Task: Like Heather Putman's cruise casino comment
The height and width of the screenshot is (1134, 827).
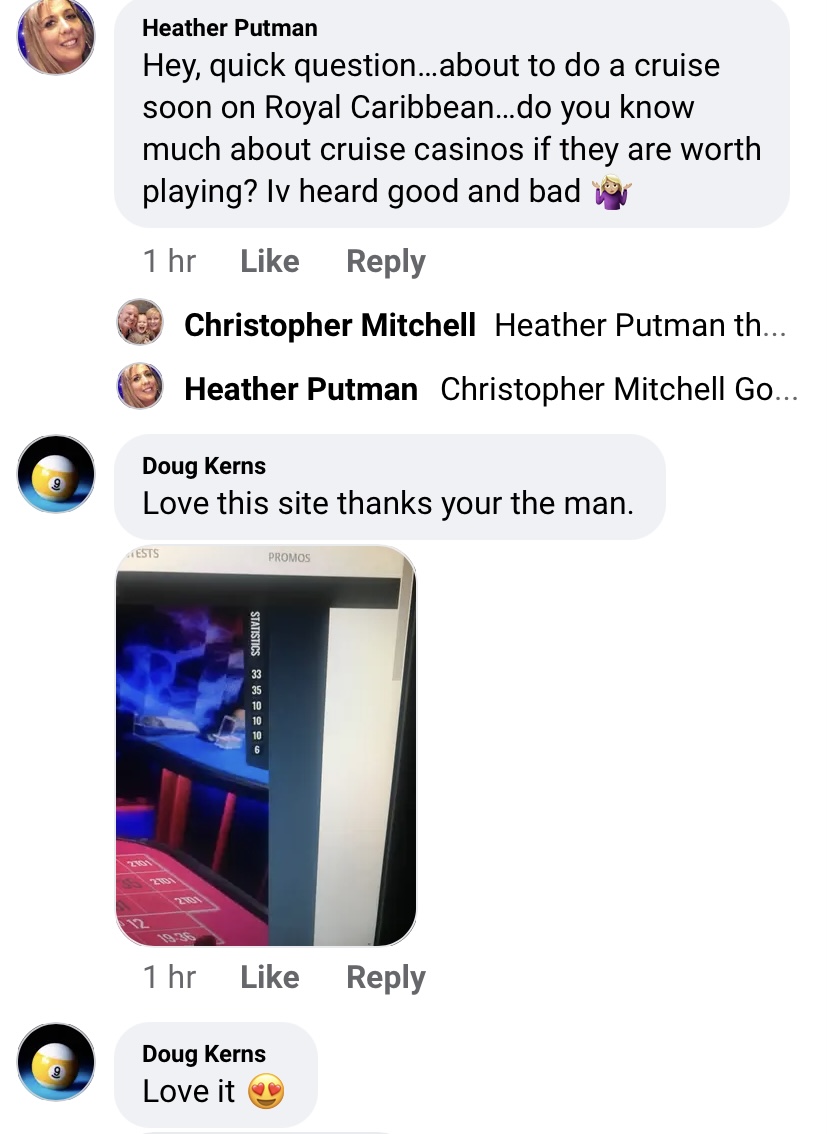Action: (x=270, y=262)
